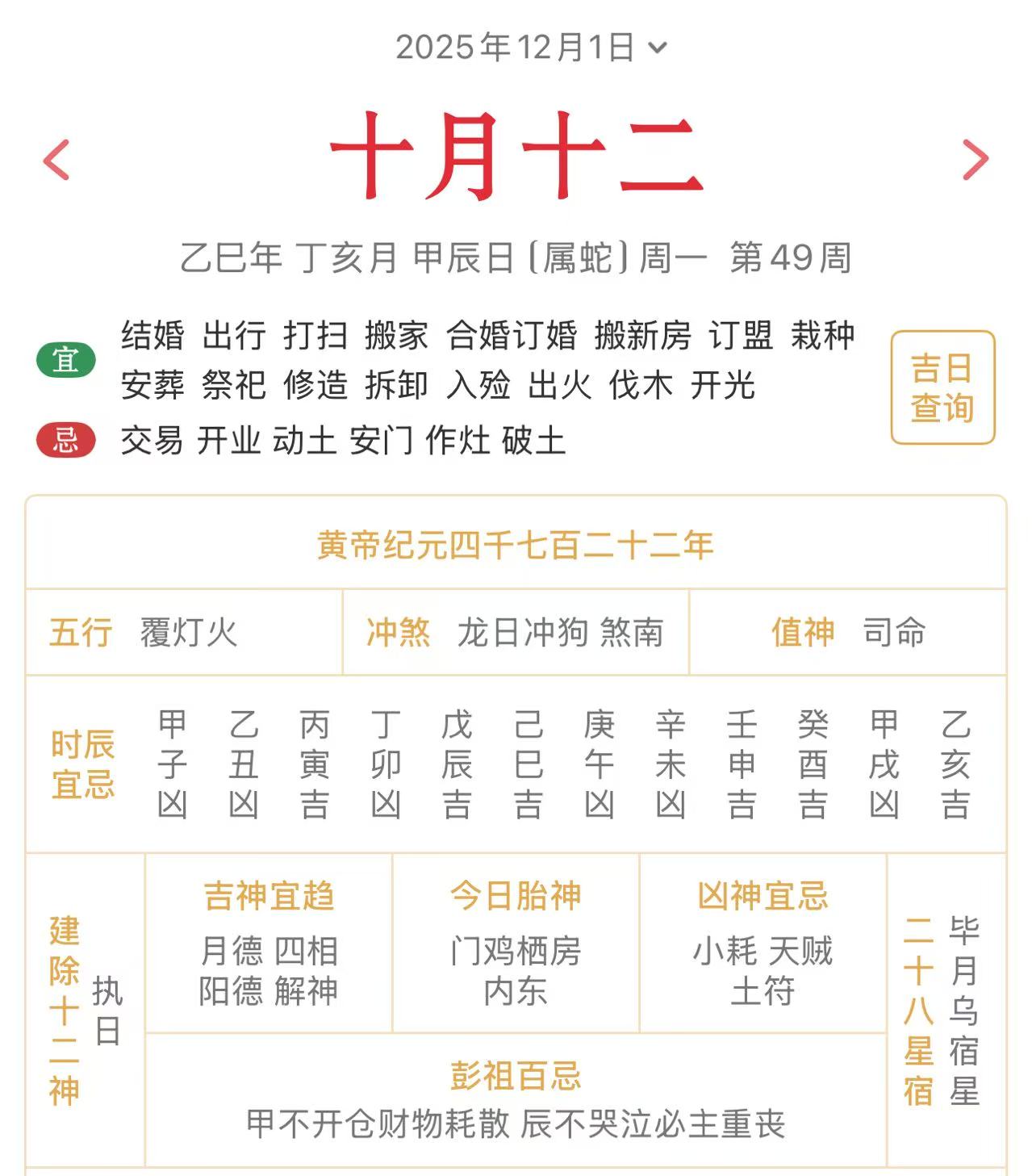Viewport: 1032px width, 1176px height.
Task: Expand the chevron beside the date
Action: tap(655, 48)
